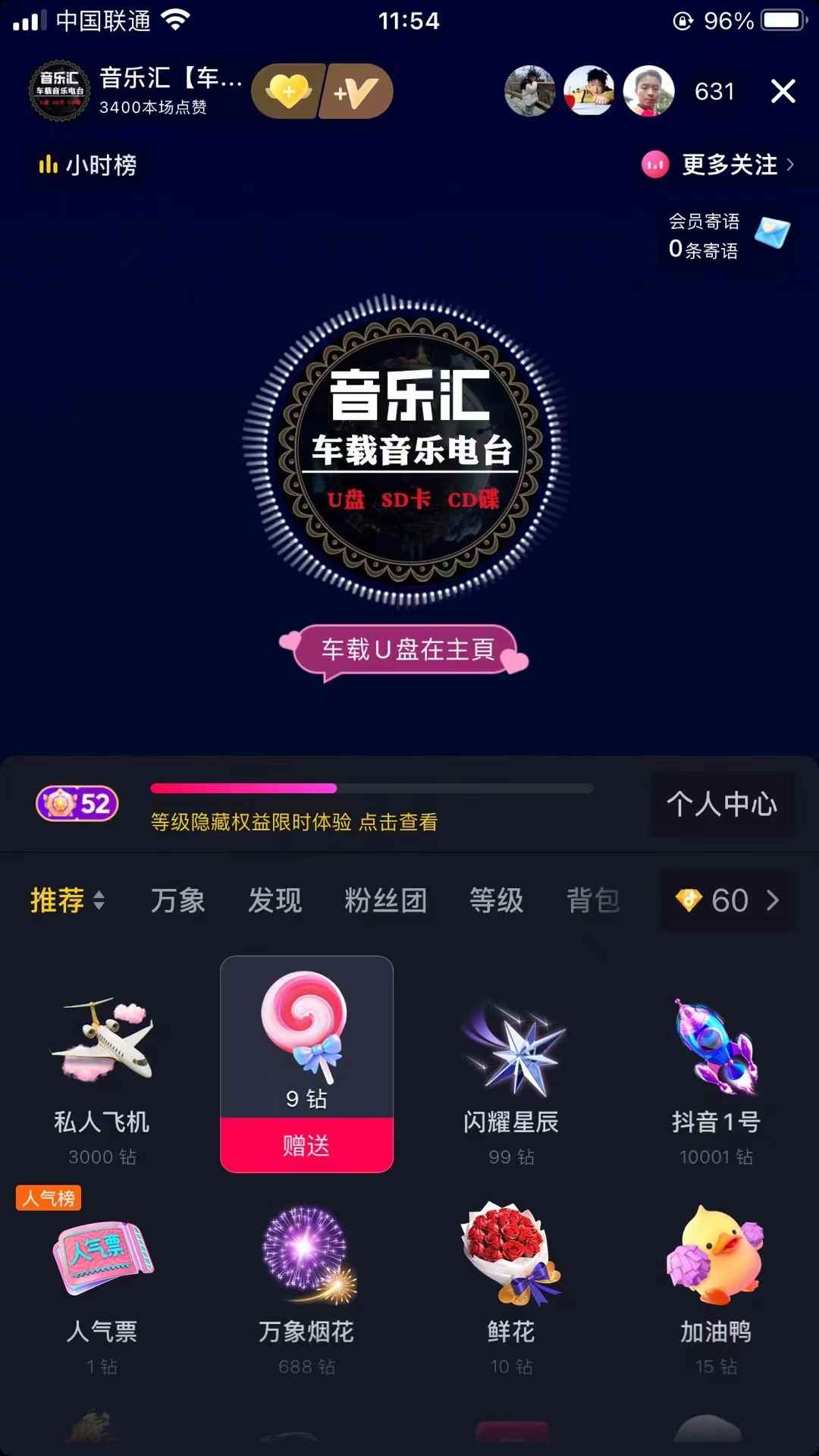Screen dimensions: 819x1456
Task: Close the live stream room
Action: 783,91
